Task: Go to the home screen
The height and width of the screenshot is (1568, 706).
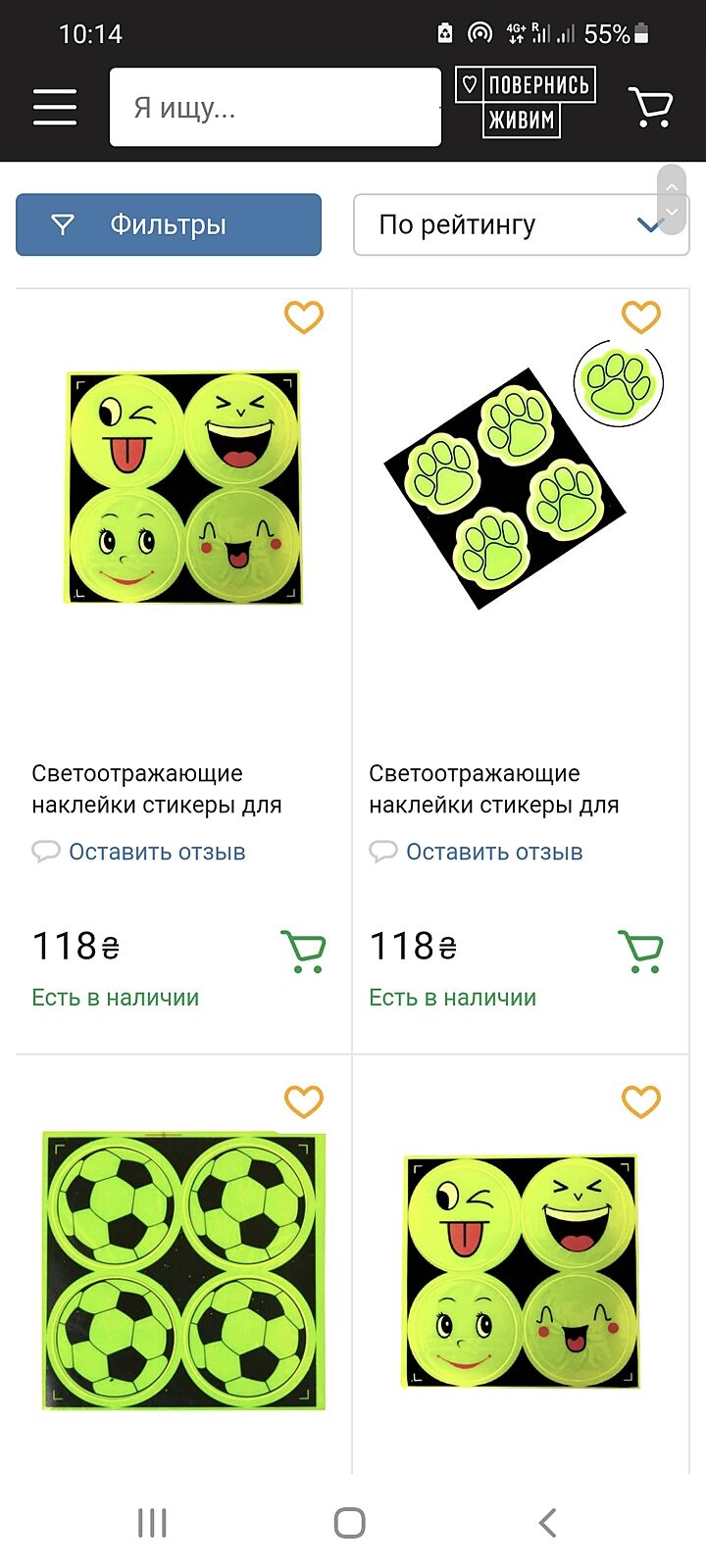Action: [350, 1522]
